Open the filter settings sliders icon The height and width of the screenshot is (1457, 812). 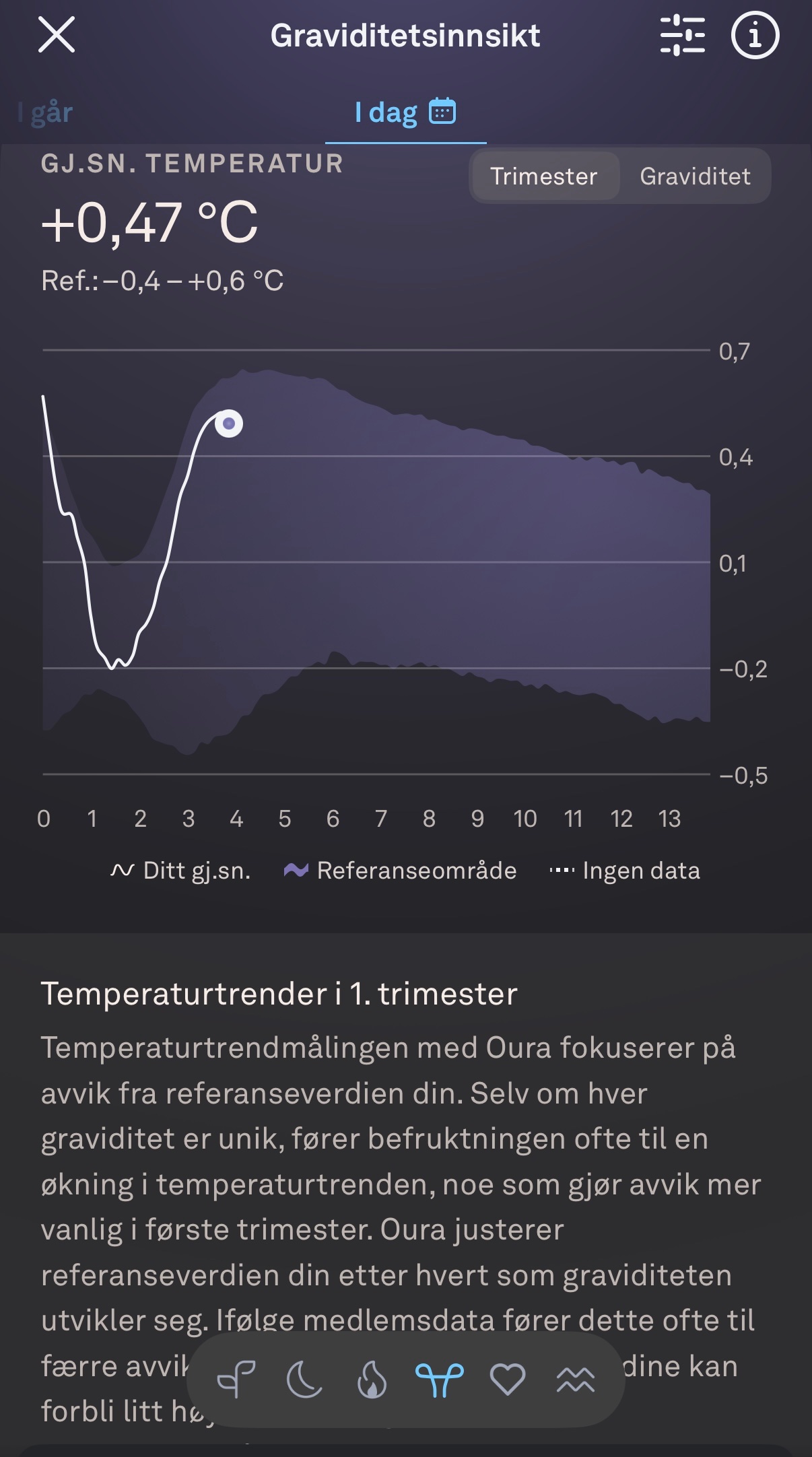[x=682, y=35]
